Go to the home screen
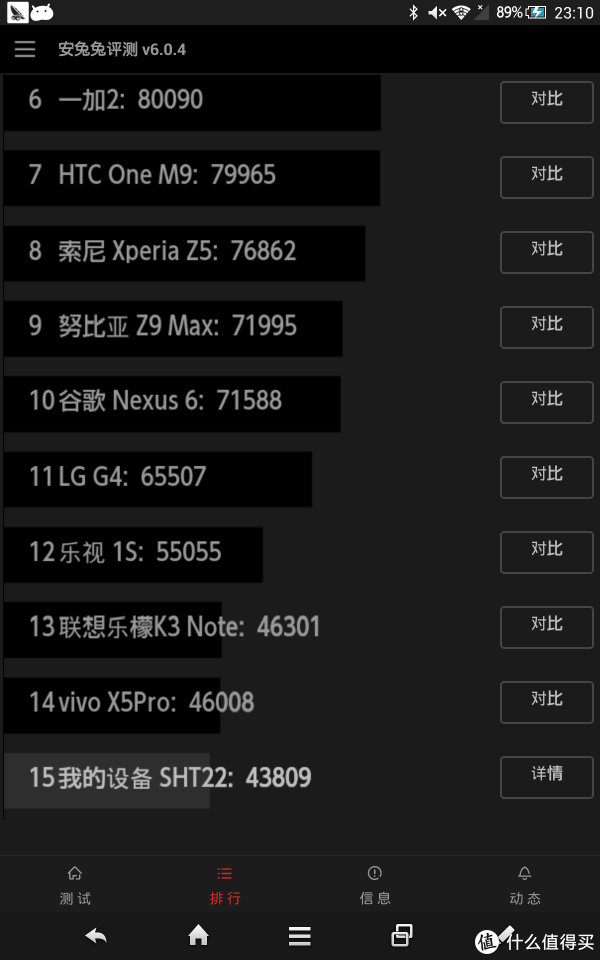 pos(198,936)
